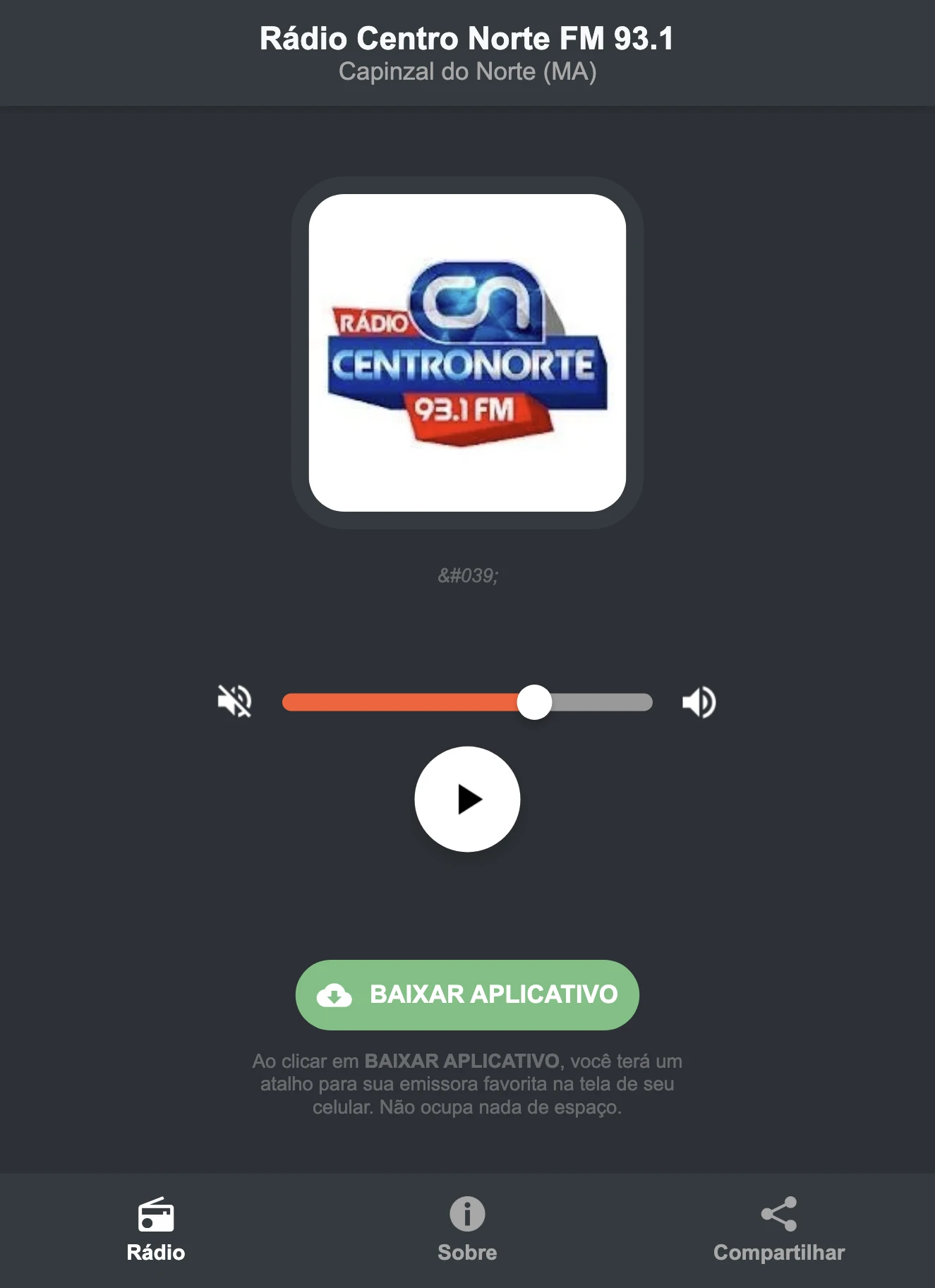Toggle playback of Centro Norte stream
This screenshot has width=935, height=1288.
coord(467,798)
